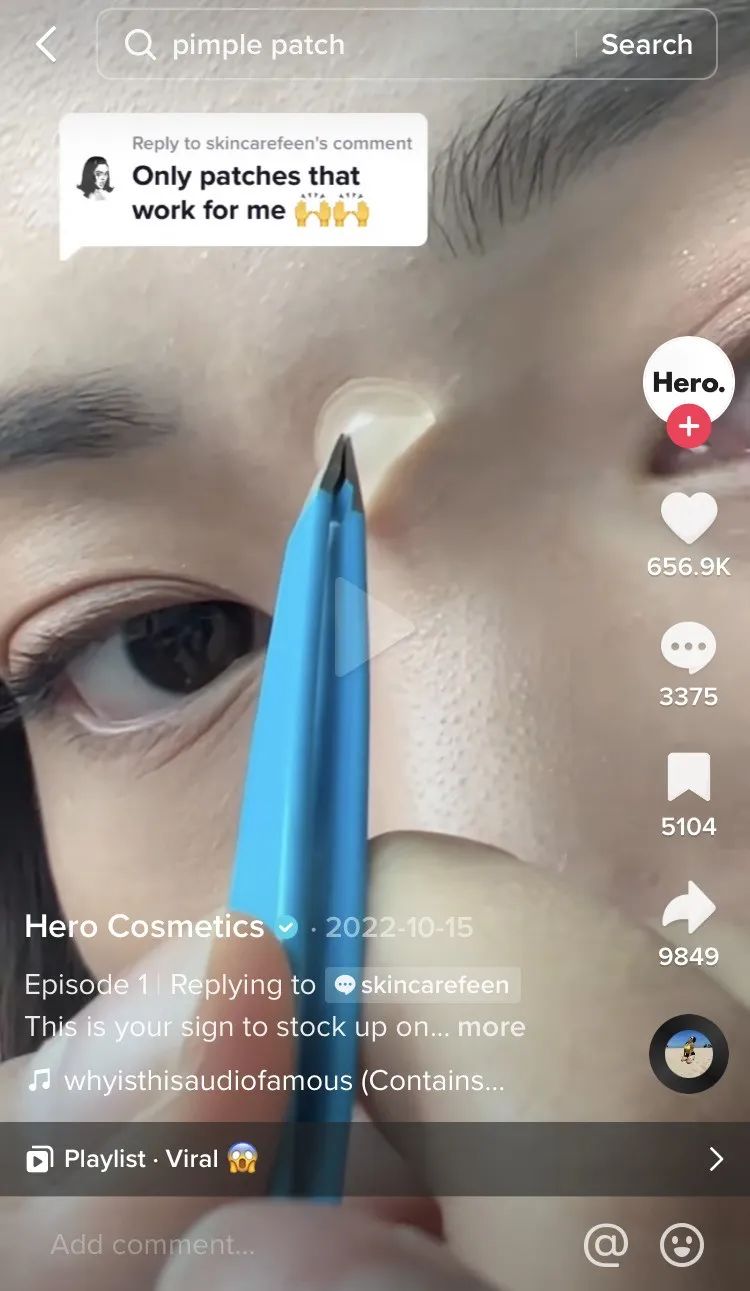This screenshot has height=1291, width=750.
Task: Open Hero Cosmetics profile avatar
Action: coord(688,380)
